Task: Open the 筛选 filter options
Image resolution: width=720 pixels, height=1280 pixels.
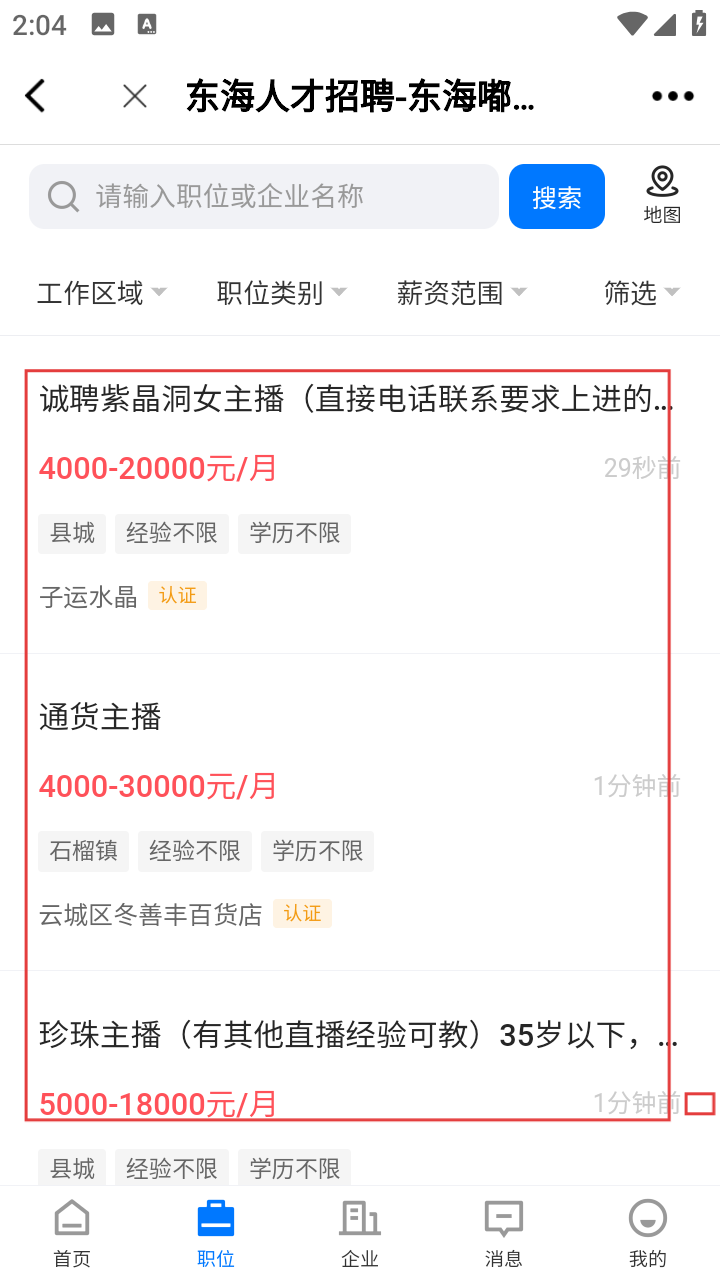Action: click(x=641, y=293)
